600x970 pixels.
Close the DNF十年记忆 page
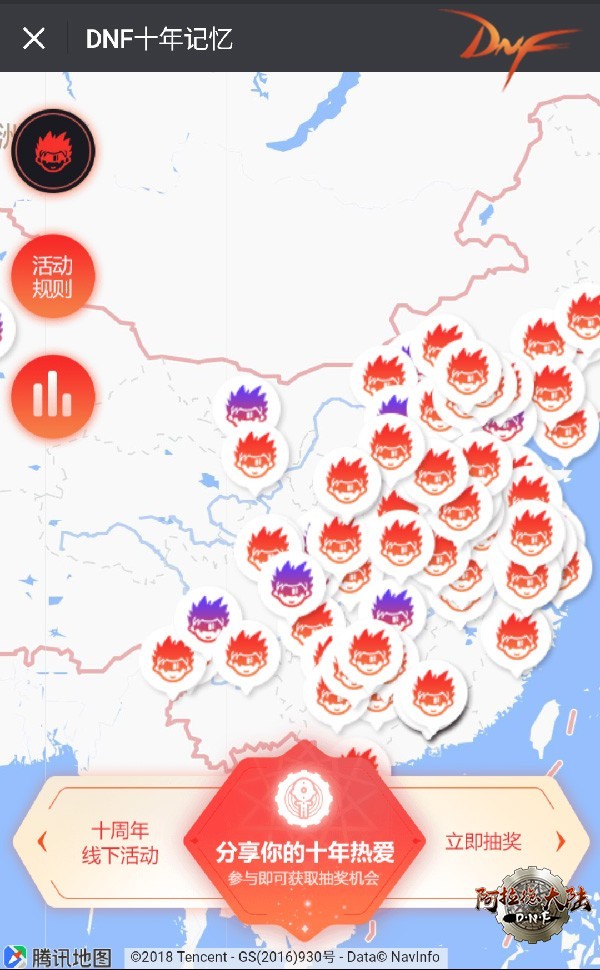(x=34, y=39)
